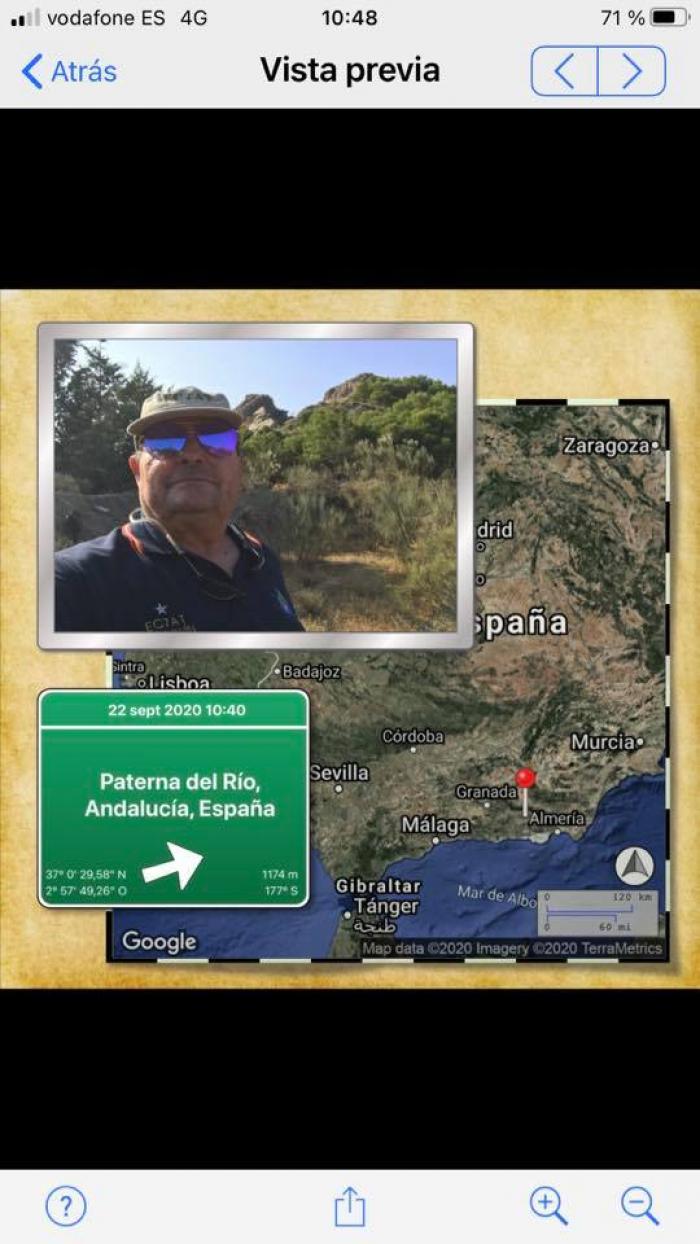Go back with the Atrás button
Image resolution: width=700 pixels, height=1244 pixels.
tap(69, 71)
